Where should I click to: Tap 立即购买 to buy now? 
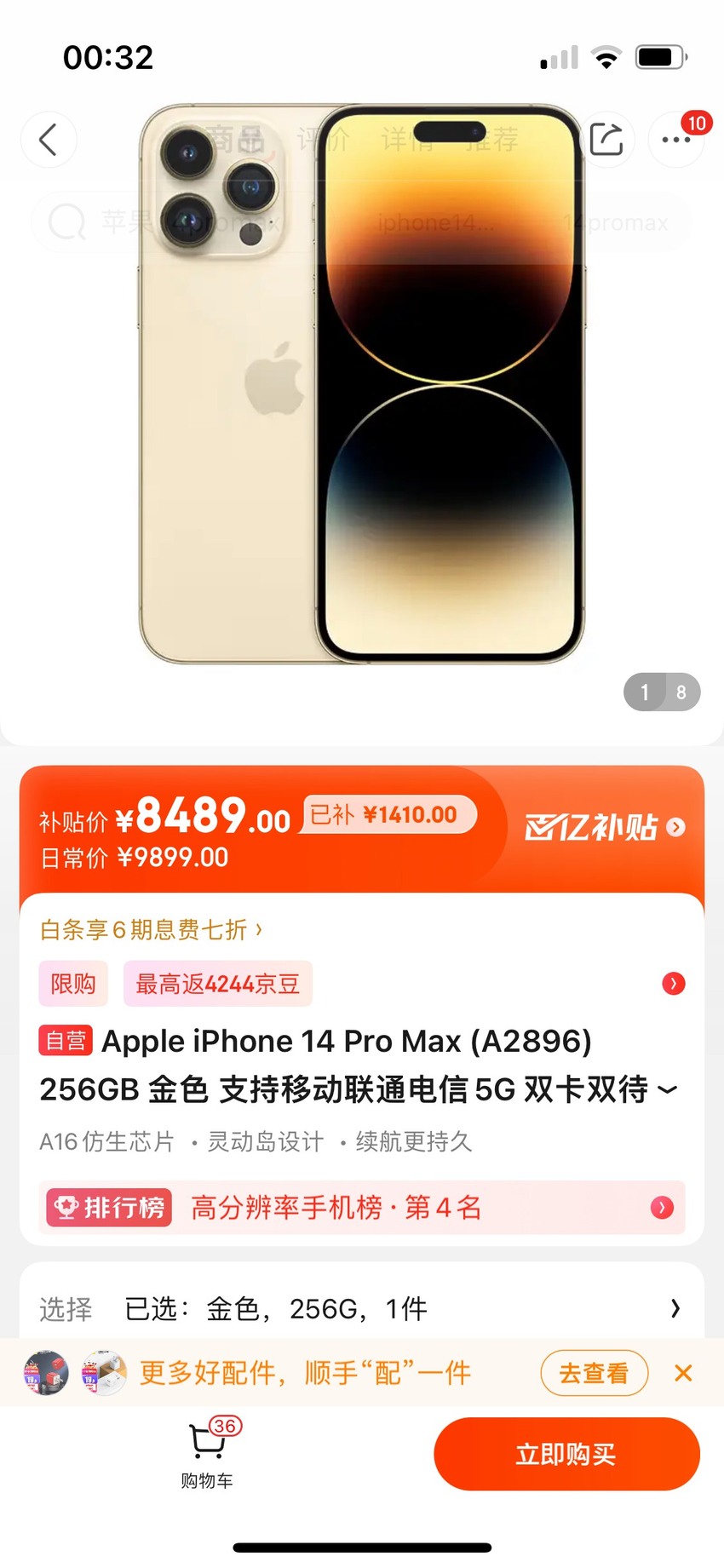(x=566, y=1454)
